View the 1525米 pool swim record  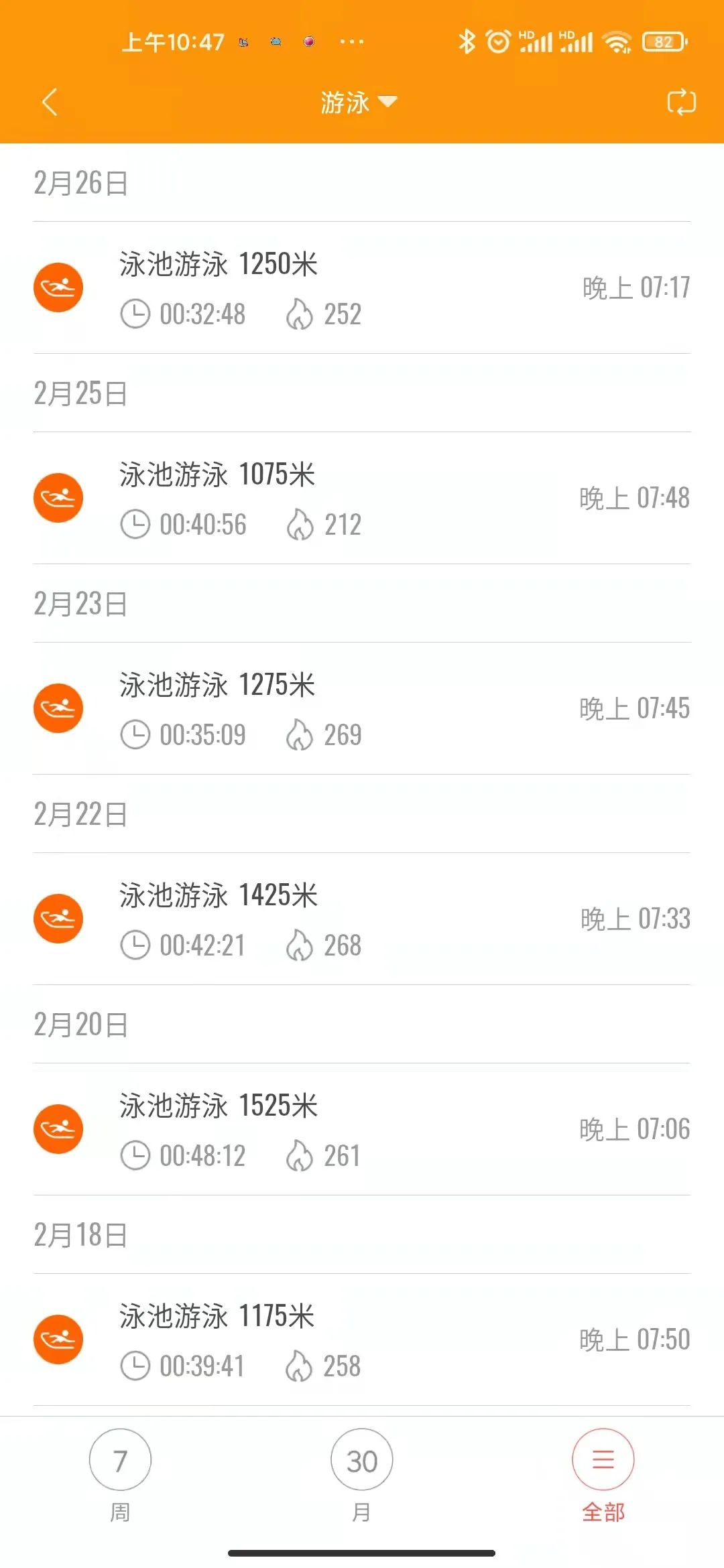[x=362, y=1129]
